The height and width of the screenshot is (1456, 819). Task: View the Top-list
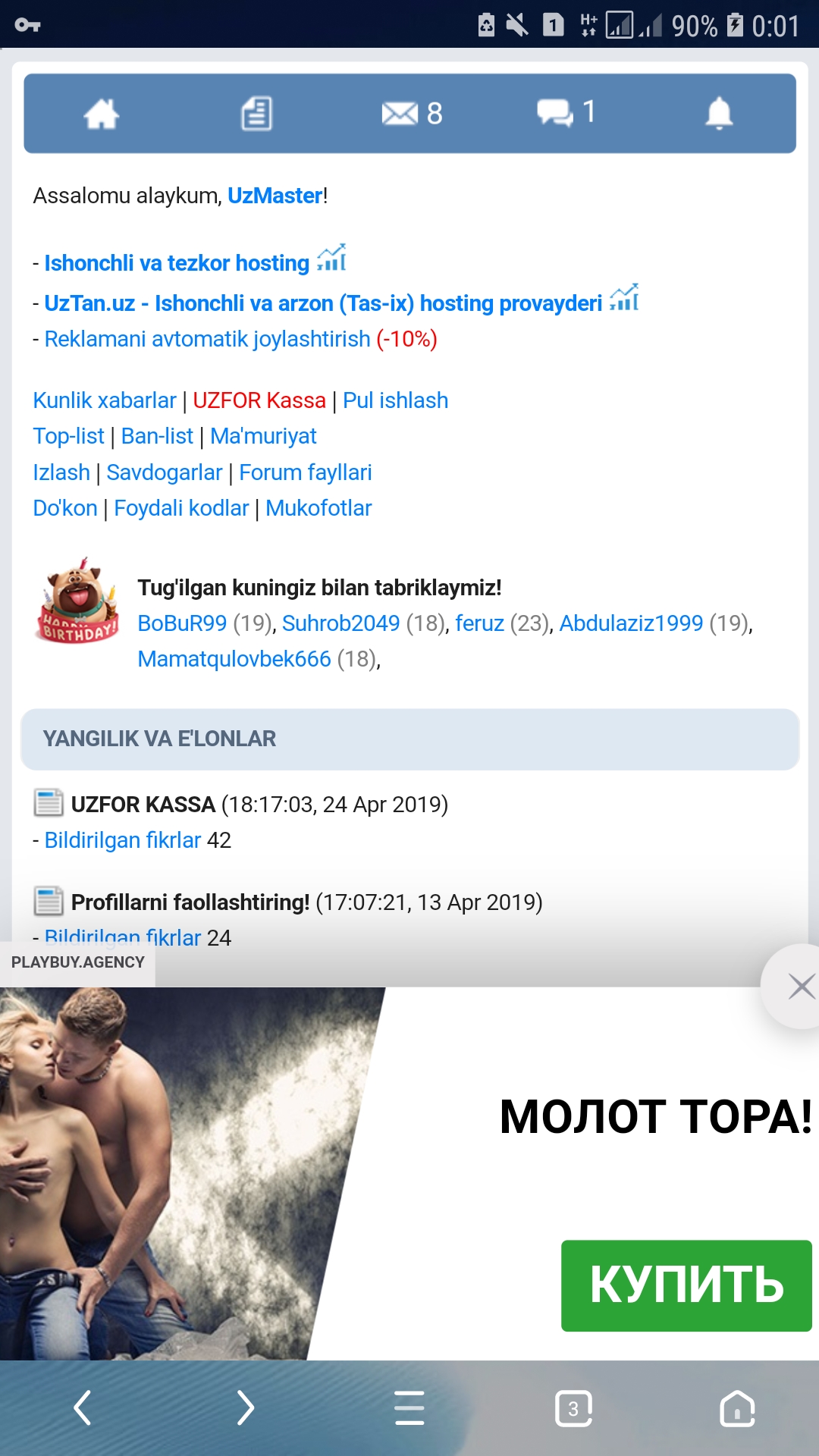68,436
